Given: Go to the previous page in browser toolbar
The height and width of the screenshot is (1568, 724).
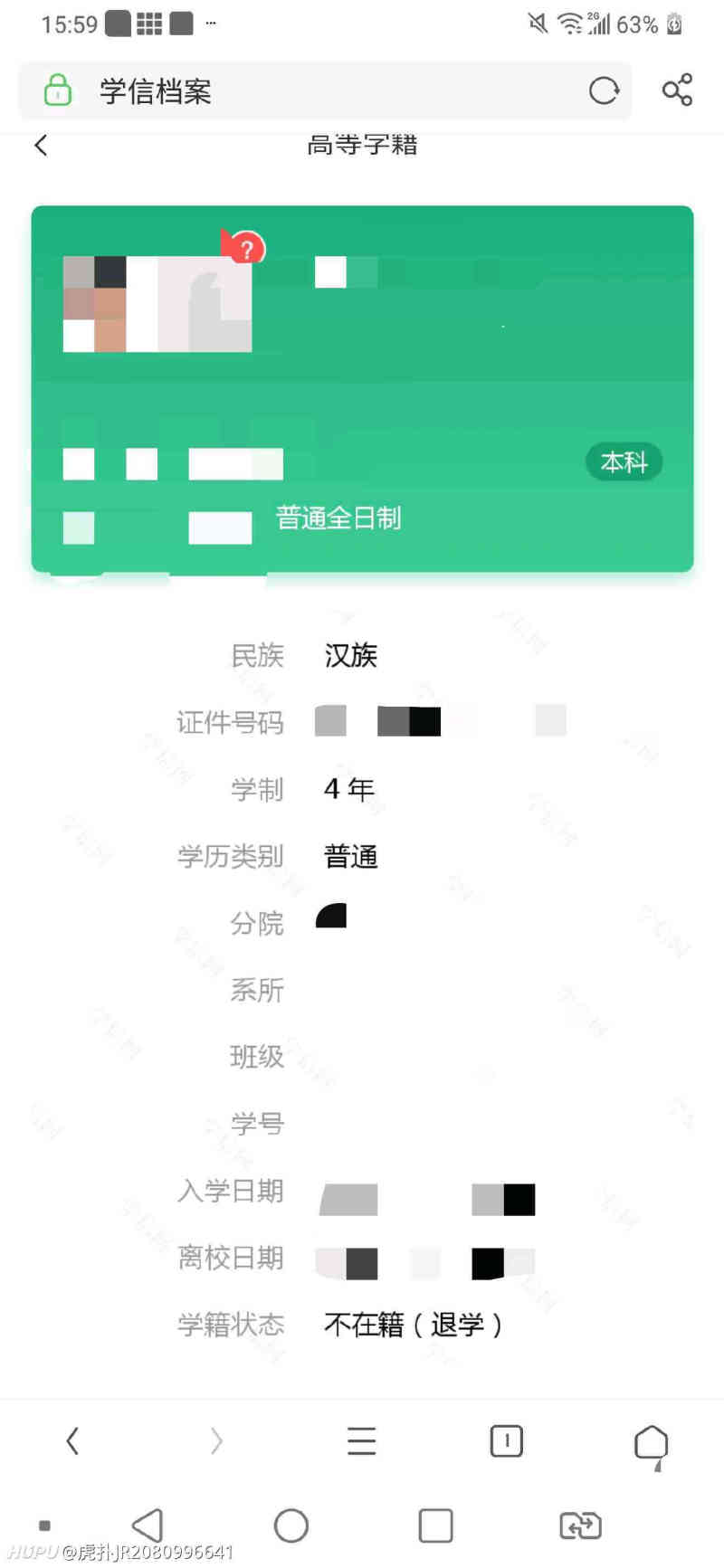Looking at the screenshot, I should pos(72,1440).
